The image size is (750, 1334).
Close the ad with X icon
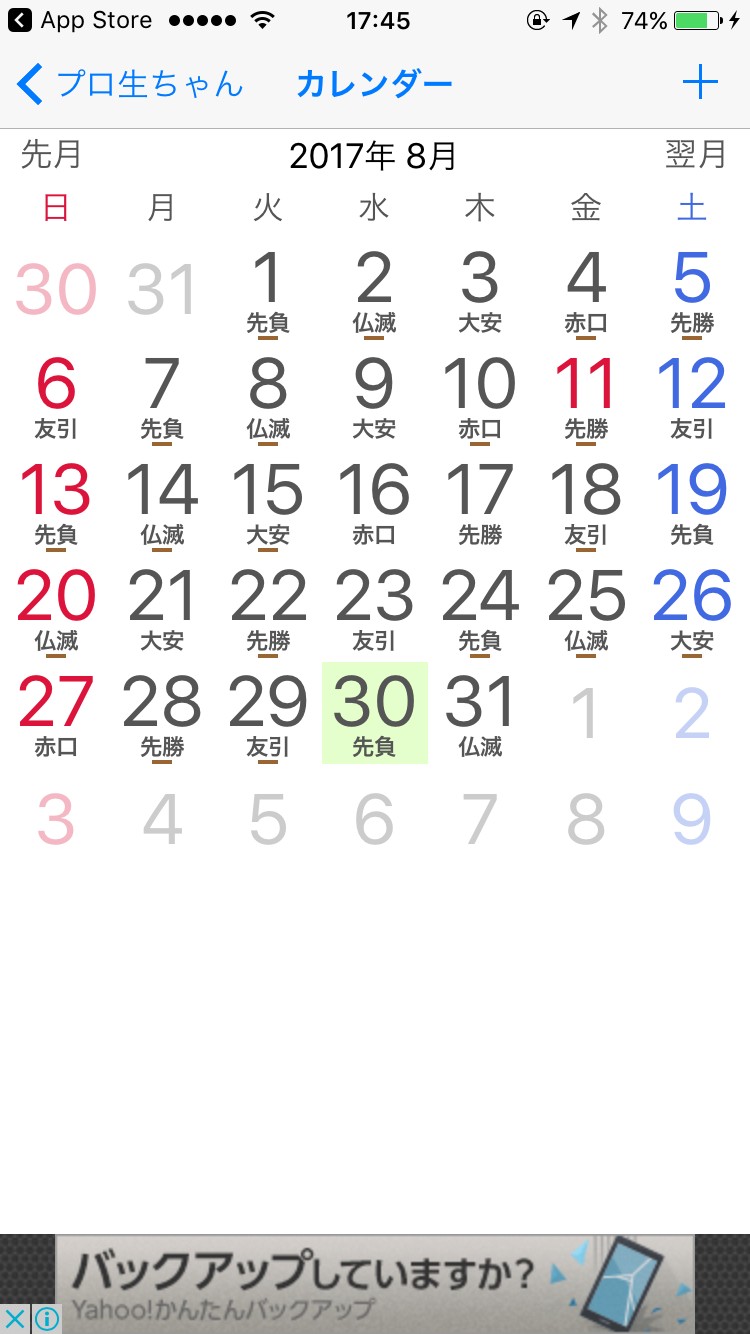14,1319
